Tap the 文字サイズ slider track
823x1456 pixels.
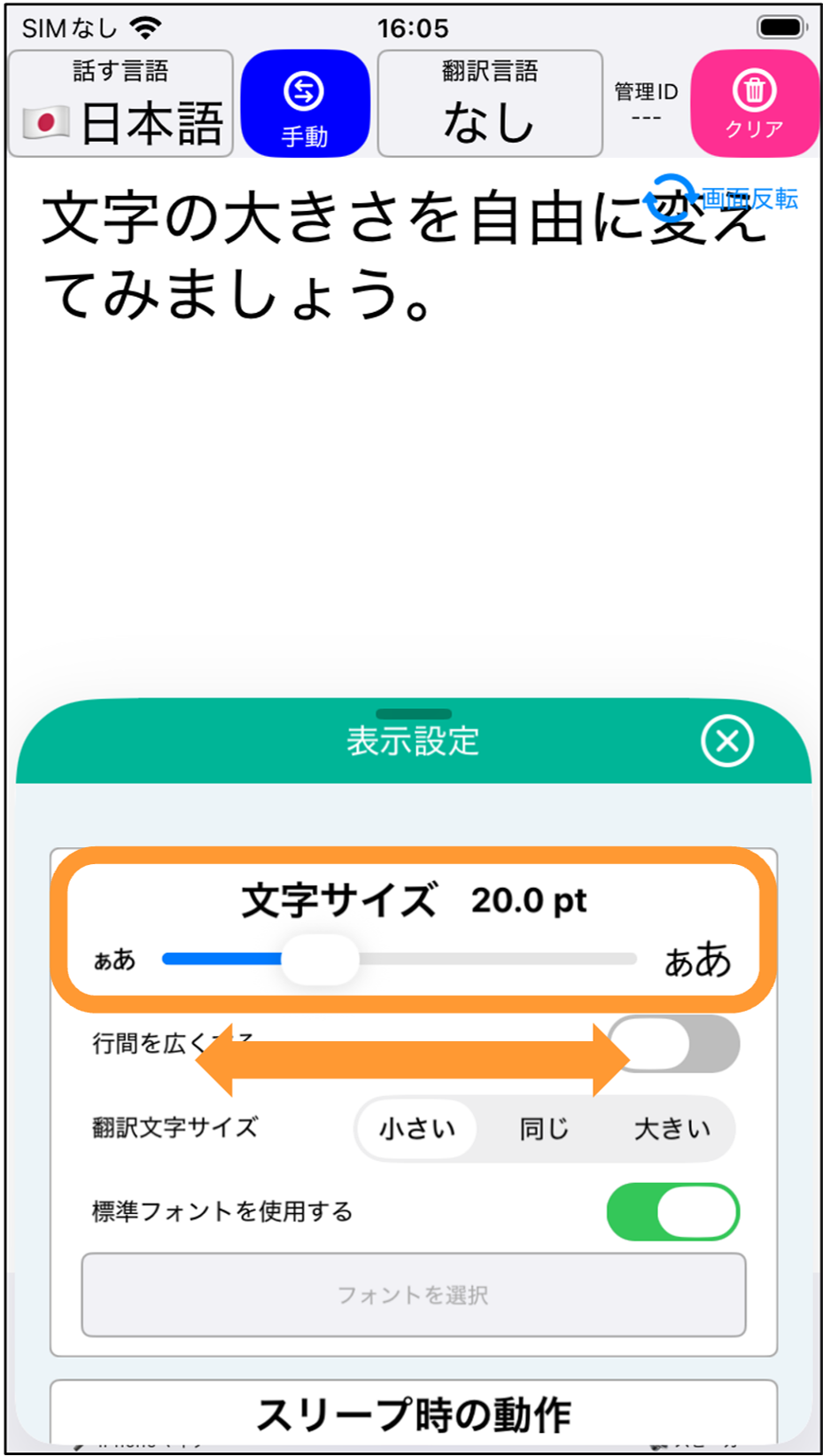(x=400, y=959)
